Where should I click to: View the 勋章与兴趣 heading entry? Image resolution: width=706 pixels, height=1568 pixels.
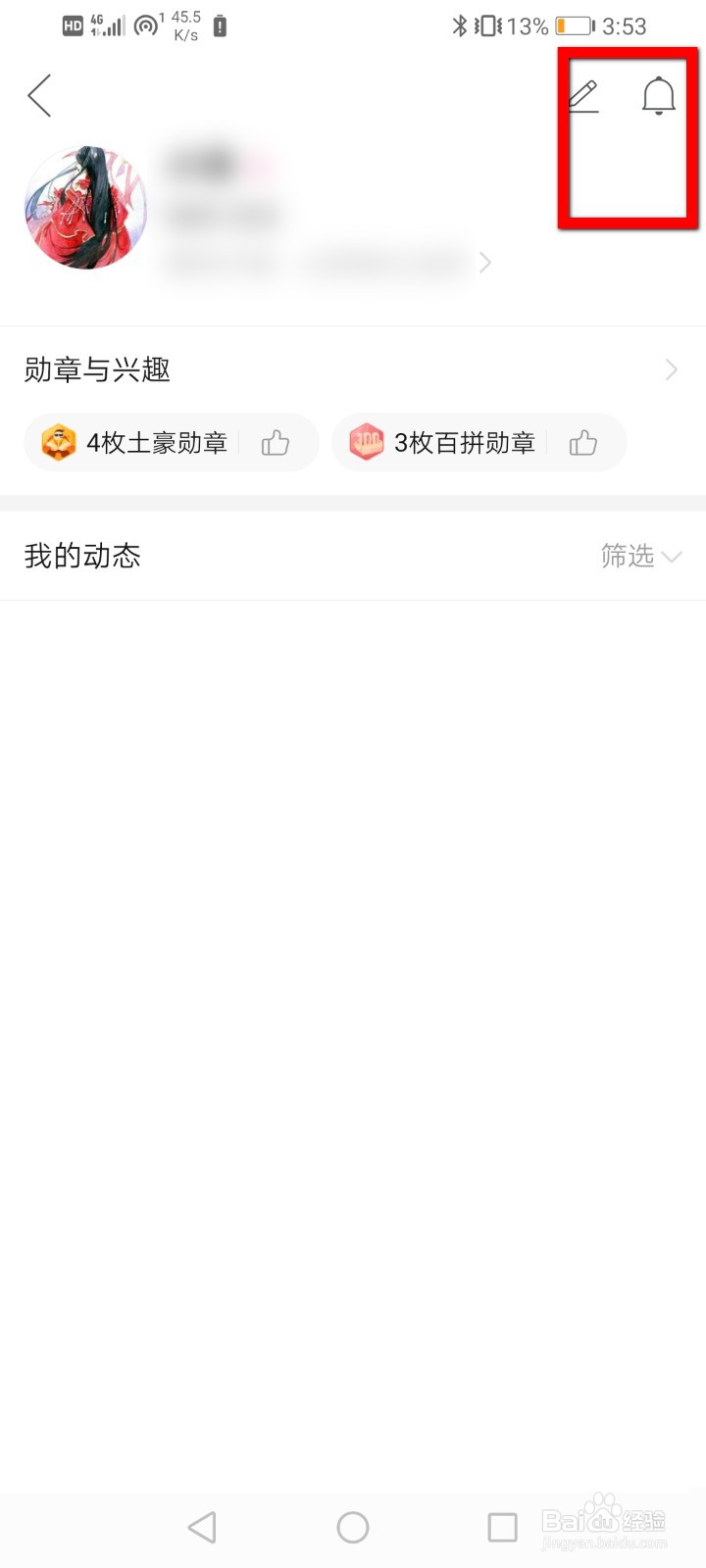[98, 369]
